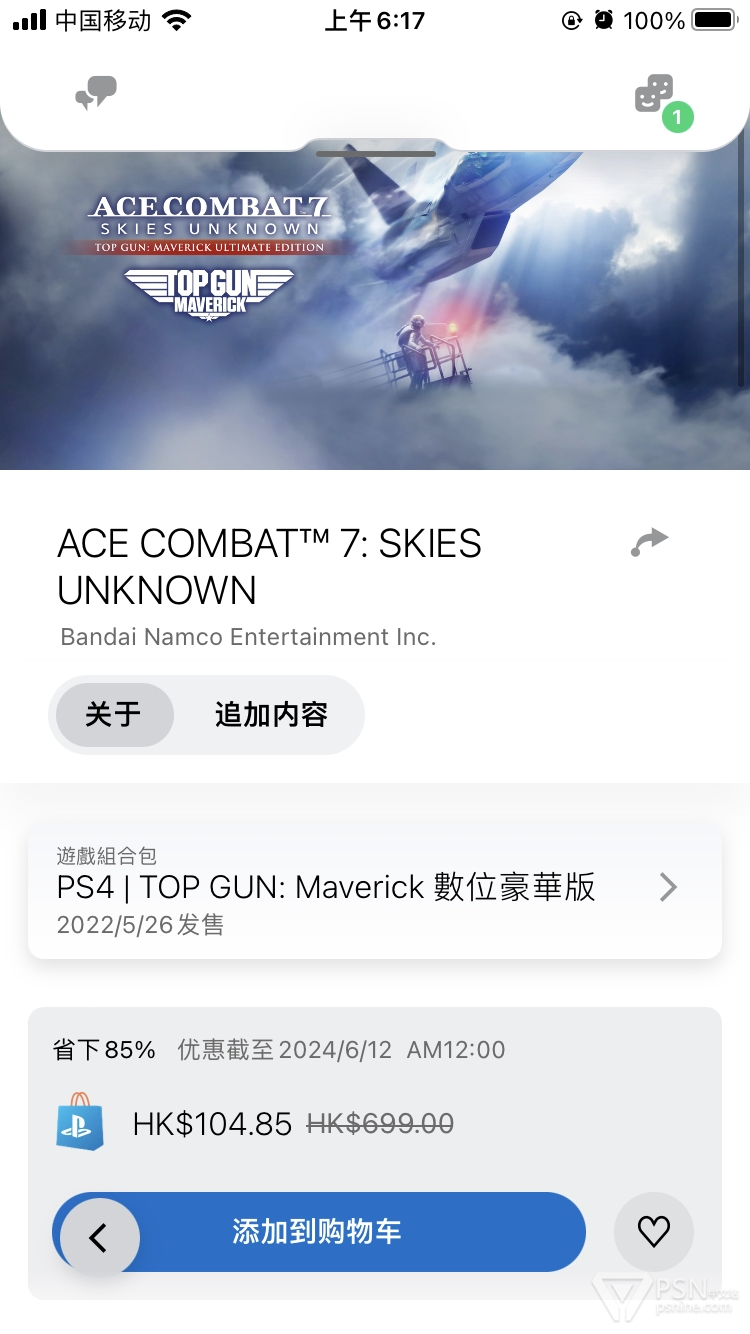Screen dimensions: 750x1334
Task: Tap 添加到购物车 to add to cart
Action: (318, 1231)
